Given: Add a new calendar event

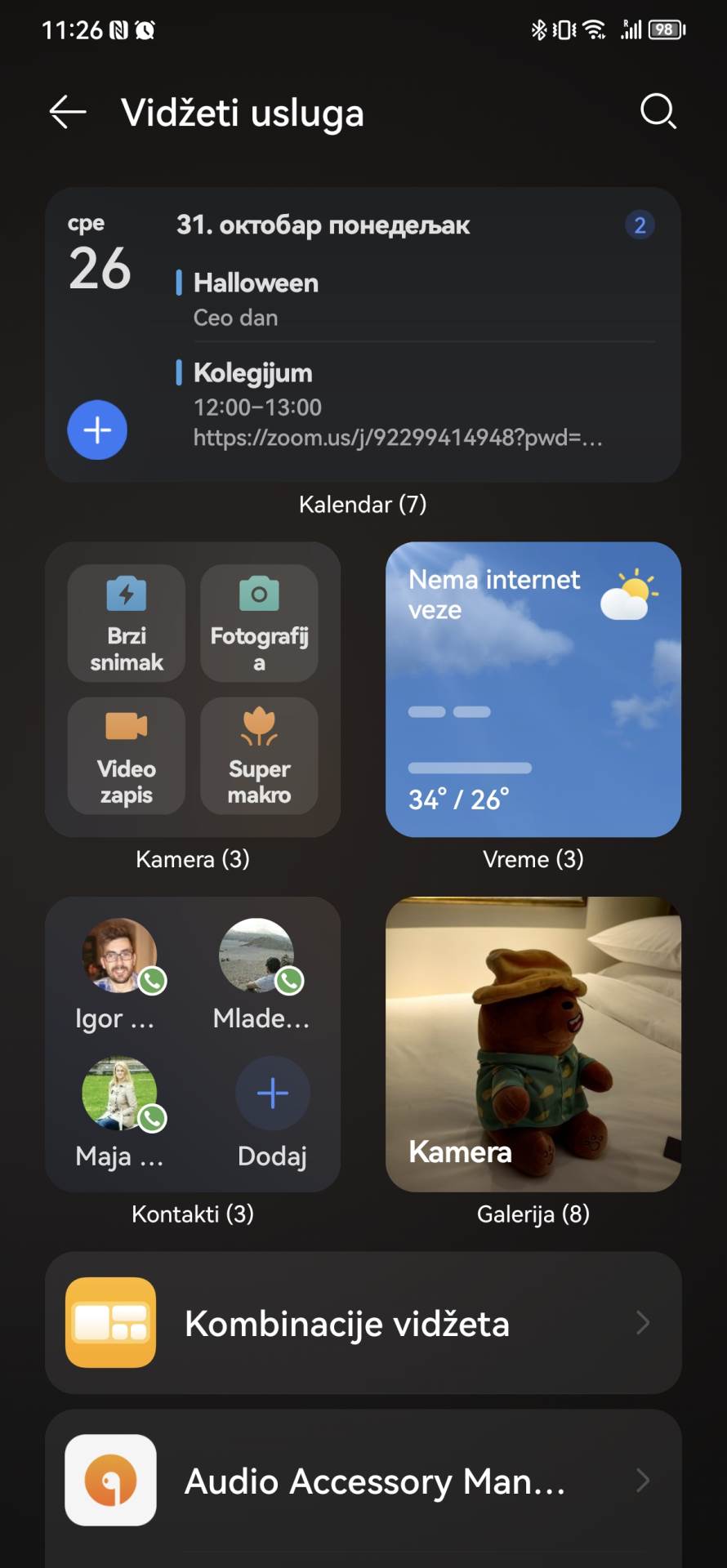Looking at the screenshot, I should pyautogui.click(x=97, y=430).
